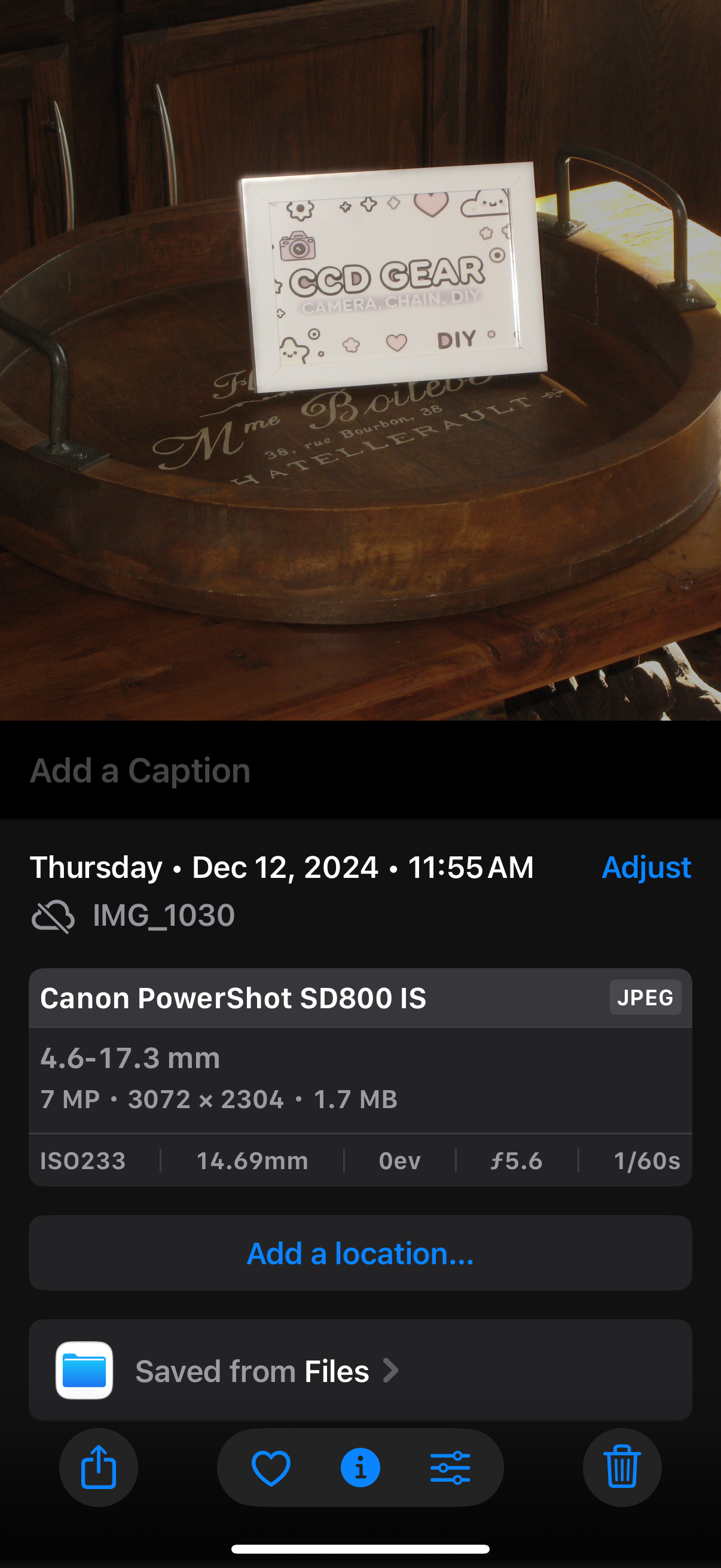Tap Adjust to change date and time

click(646, 867)
